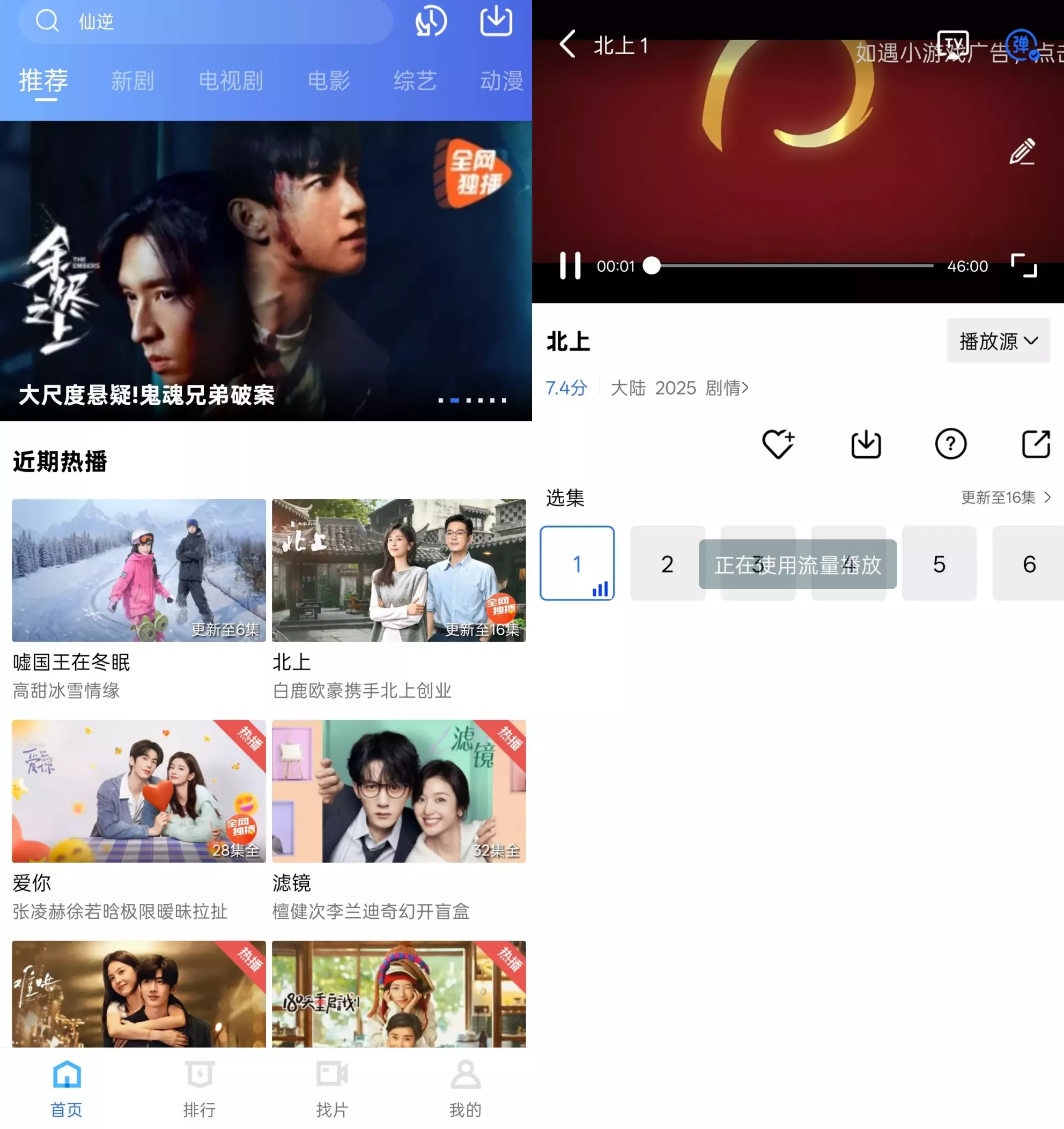Viewport: 1064px width, 1129px height.
Task: Download this episode of 北上
Action: (x=866, y=444)
